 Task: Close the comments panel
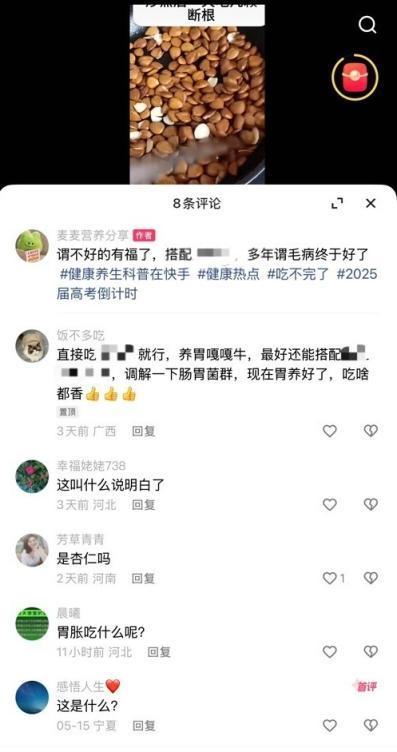(371, 203)
